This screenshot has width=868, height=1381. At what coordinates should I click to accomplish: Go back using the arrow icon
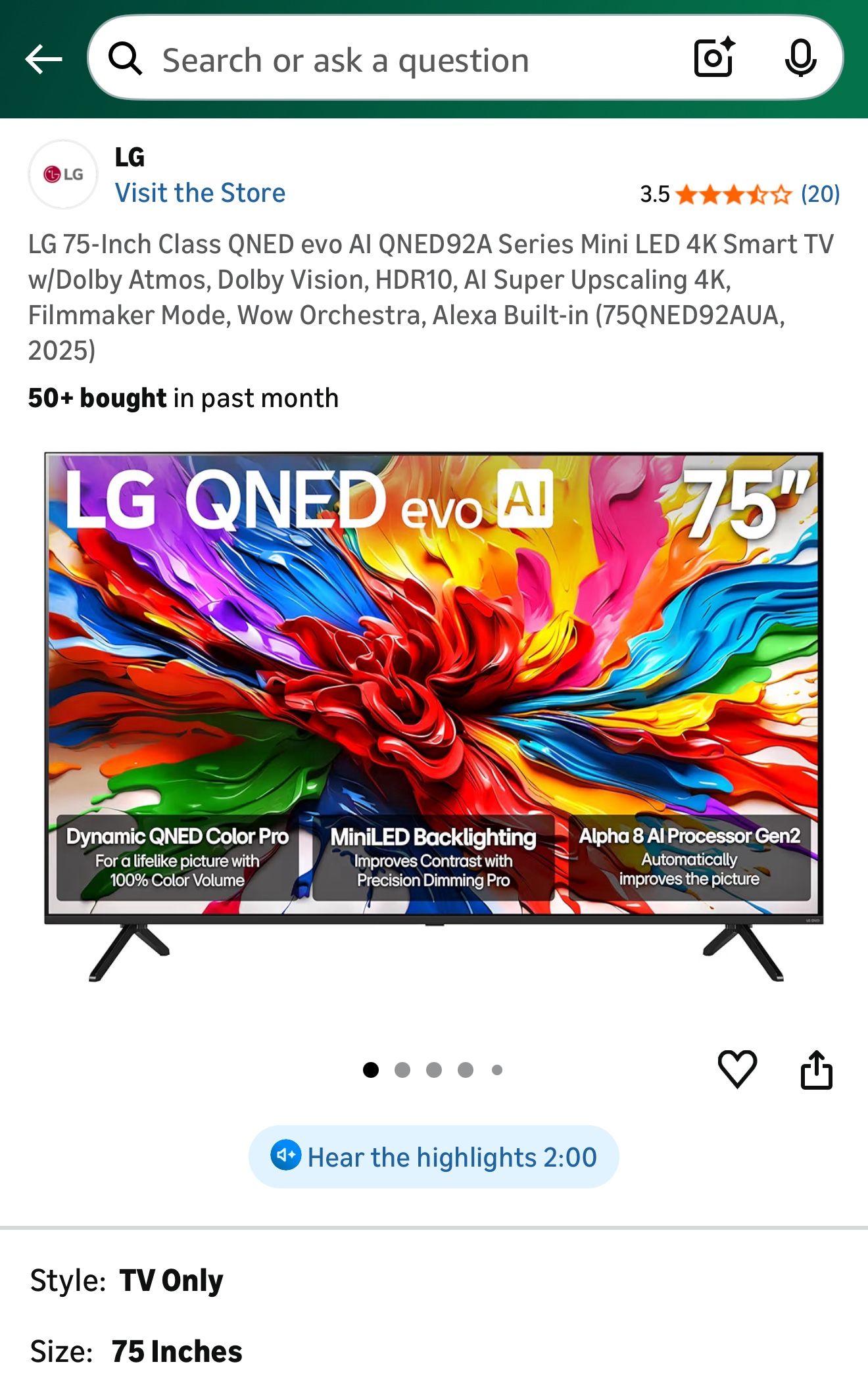click(x=43, y=60)
